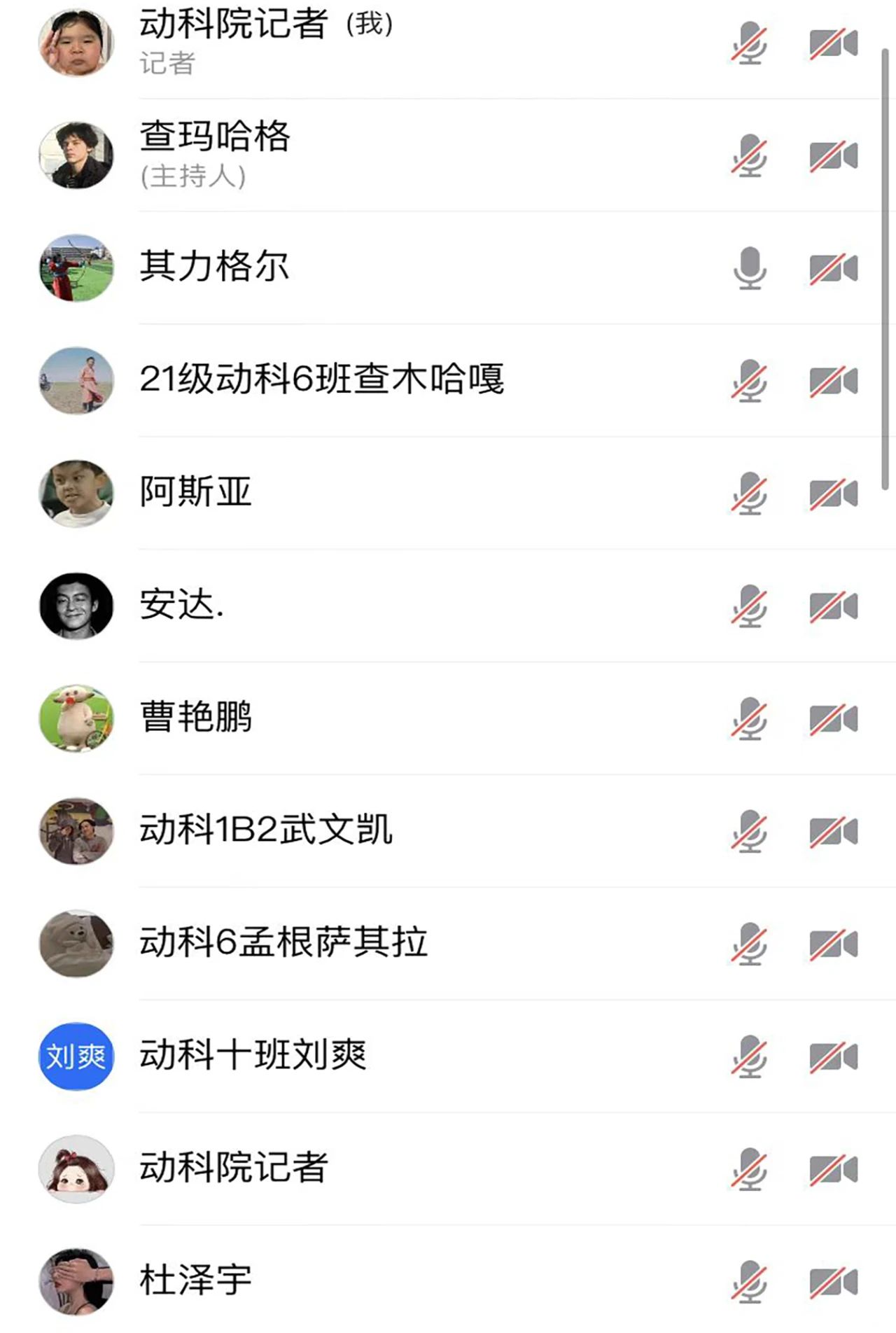The width and height of the screenshot is (896, 1333).
Task: Open the row for 杜泽宇
Action: [196, 1281]
